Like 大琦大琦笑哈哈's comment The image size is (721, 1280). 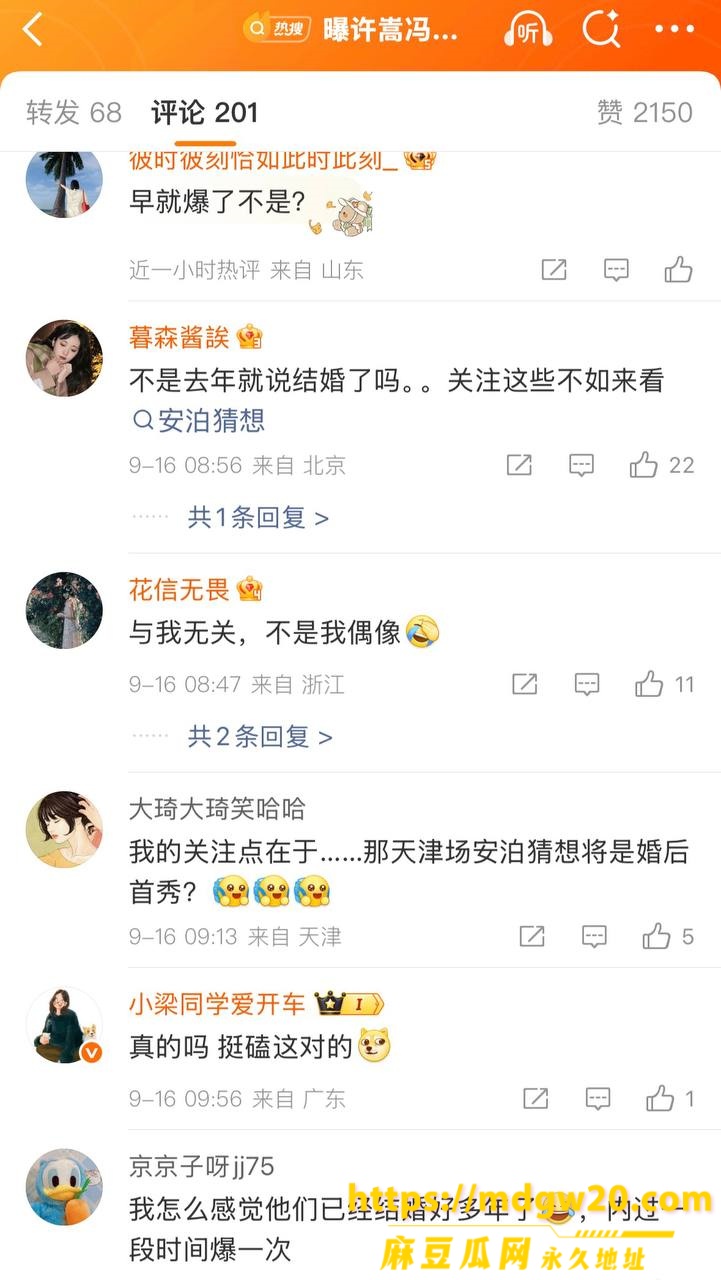668,936
